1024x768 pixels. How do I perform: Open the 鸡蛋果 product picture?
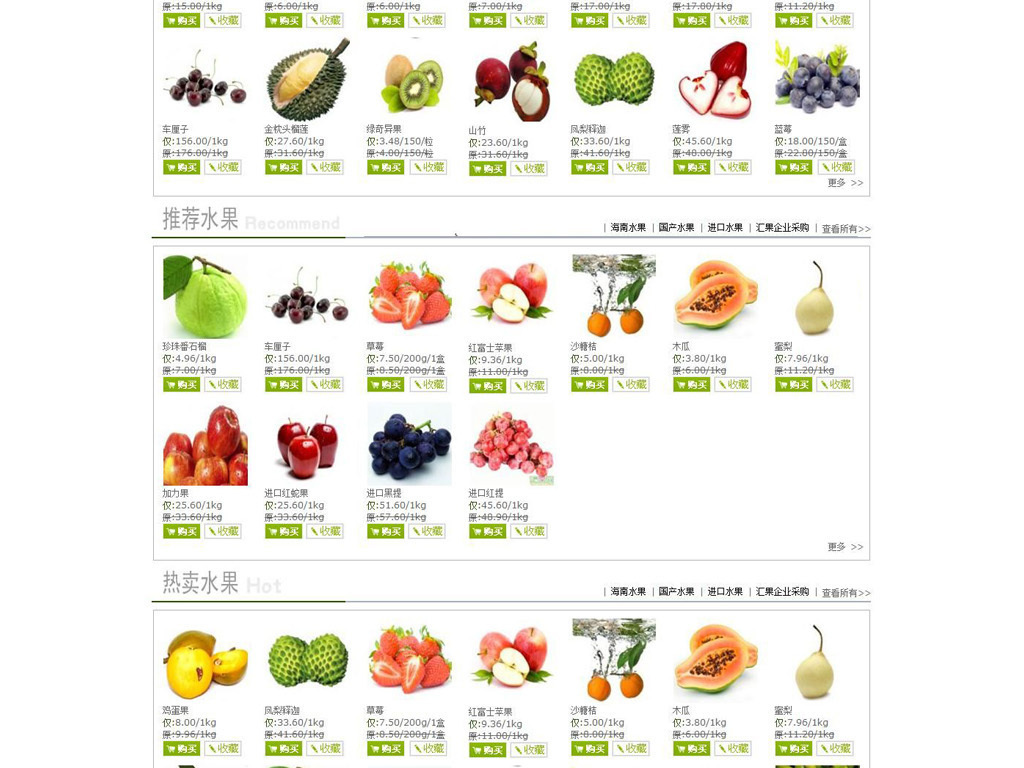tap(205, 663)
